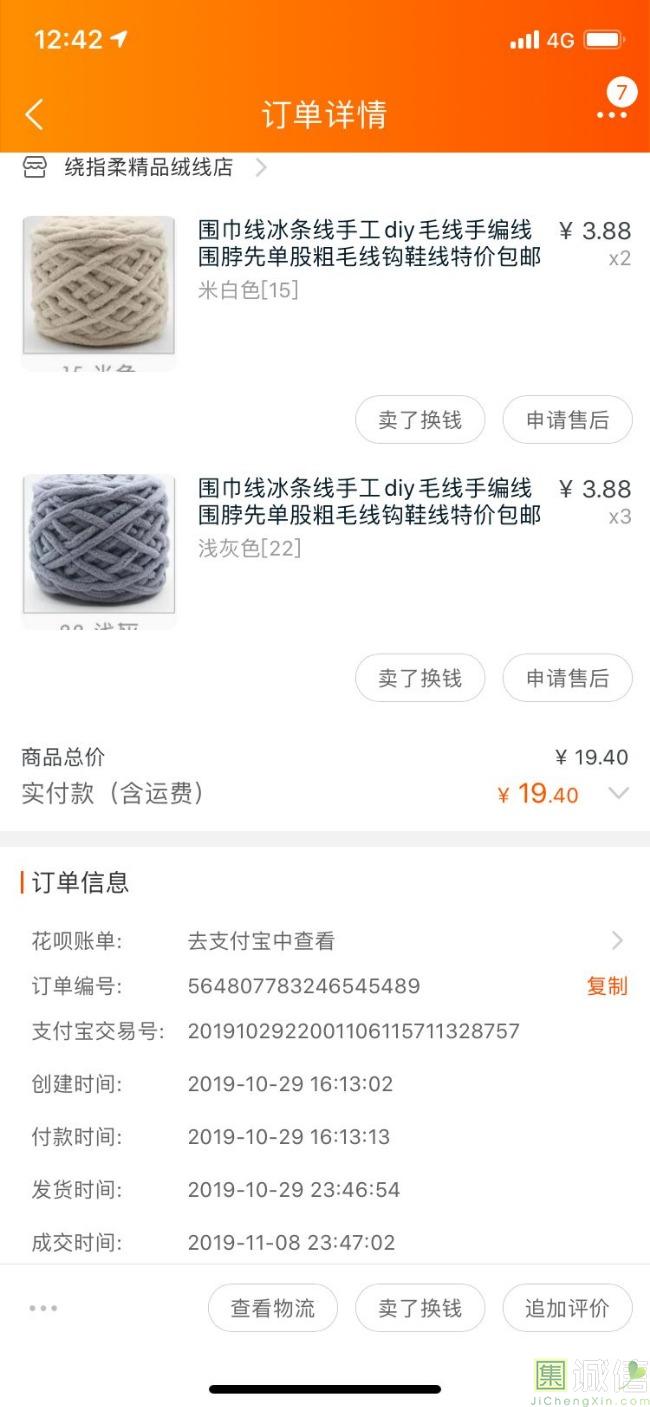Image resolution: width=650 pixels, height=1407 pixels.
Task: Open the top-right more options menu
Action: (612, 114)
